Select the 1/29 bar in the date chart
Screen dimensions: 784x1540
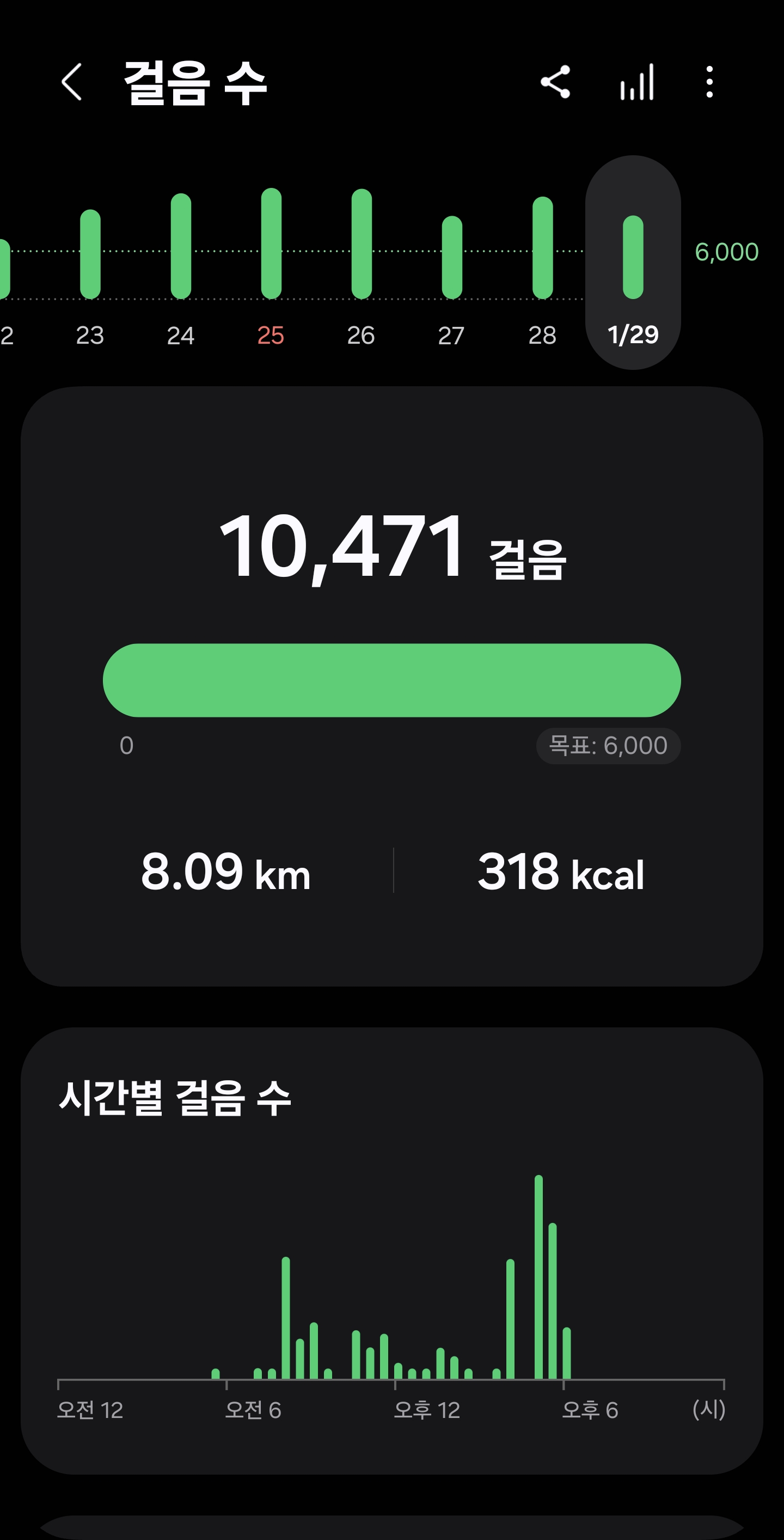point(633,263)
